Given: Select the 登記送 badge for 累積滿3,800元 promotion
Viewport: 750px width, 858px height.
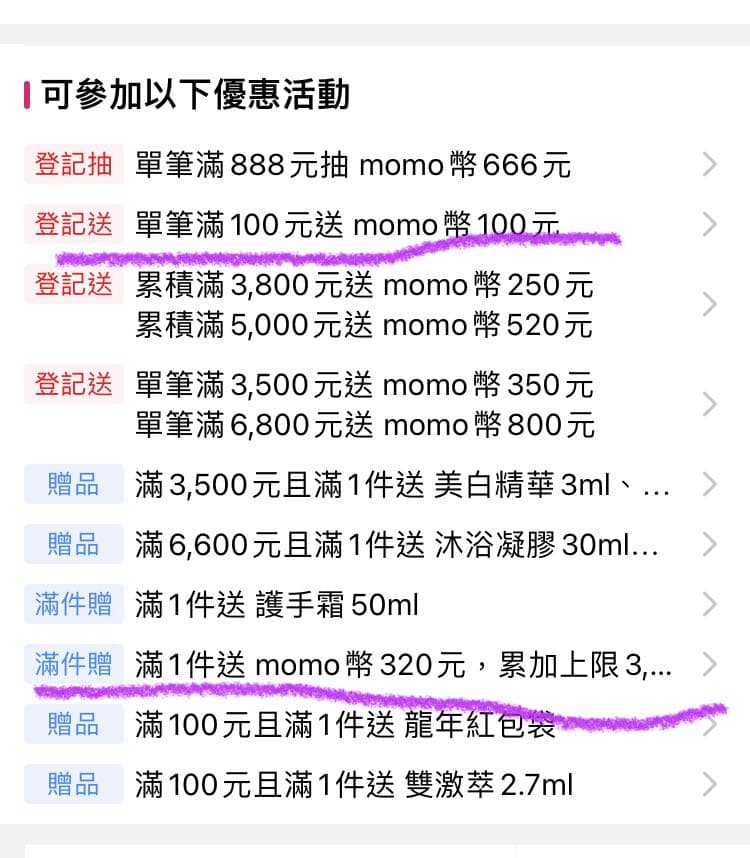Looking at the screenshot, I should tap(73, 285).
